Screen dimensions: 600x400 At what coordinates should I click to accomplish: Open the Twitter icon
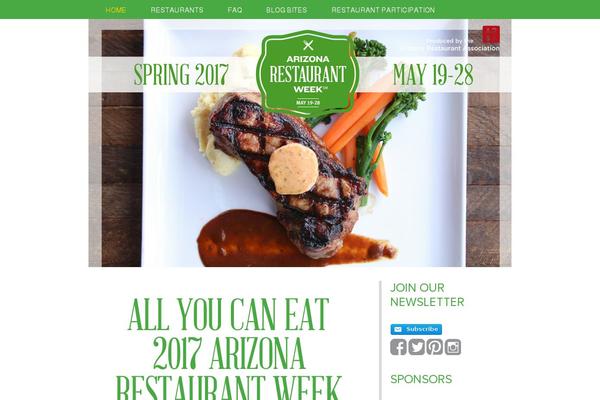point(416,347)
